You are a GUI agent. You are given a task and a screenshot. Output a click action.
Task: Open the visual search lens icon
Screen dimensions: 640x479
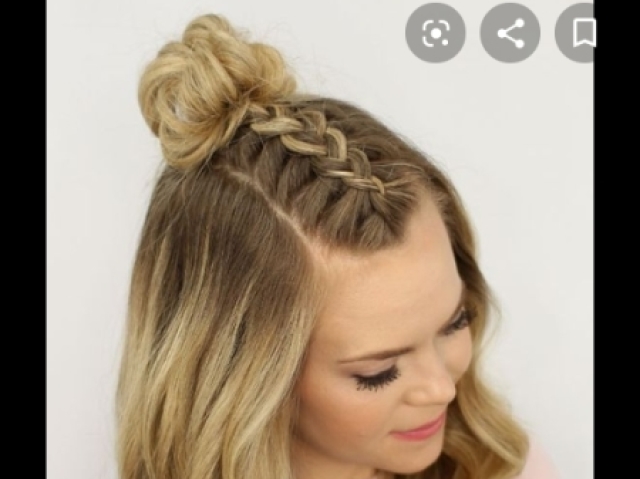point(435,33)
